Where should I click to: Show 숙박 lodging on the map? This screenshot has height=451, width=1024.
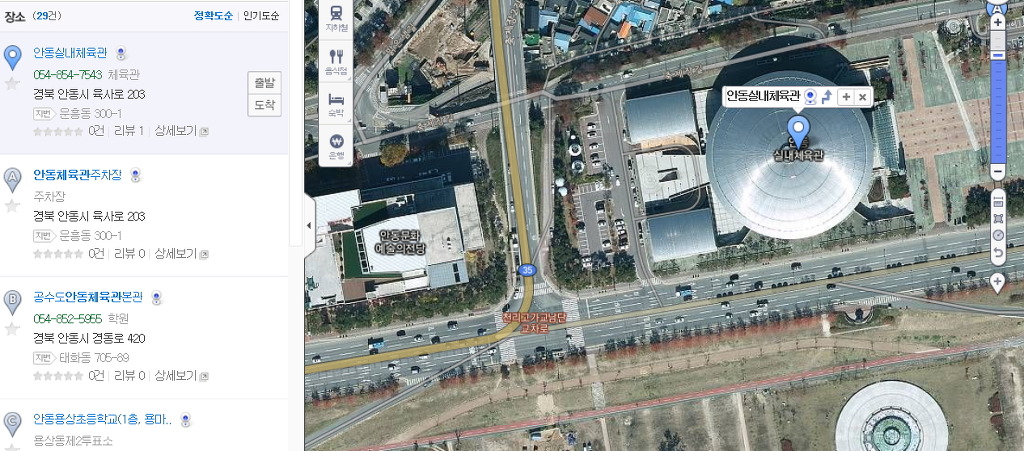336,105
